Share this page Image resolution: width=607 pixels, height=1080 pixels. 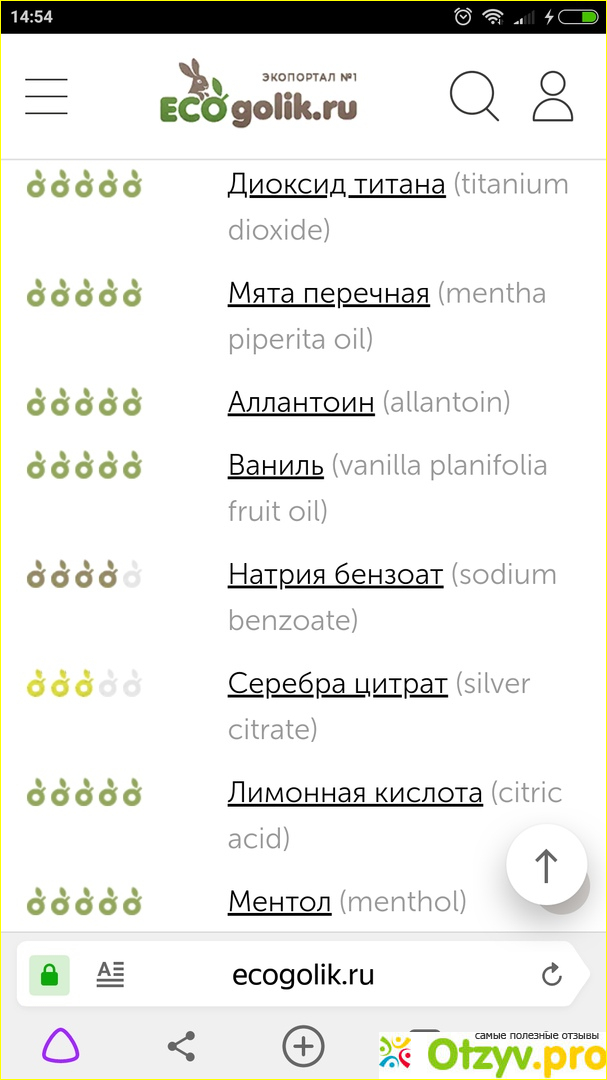pyautogui.click(x=181, y=1047)
